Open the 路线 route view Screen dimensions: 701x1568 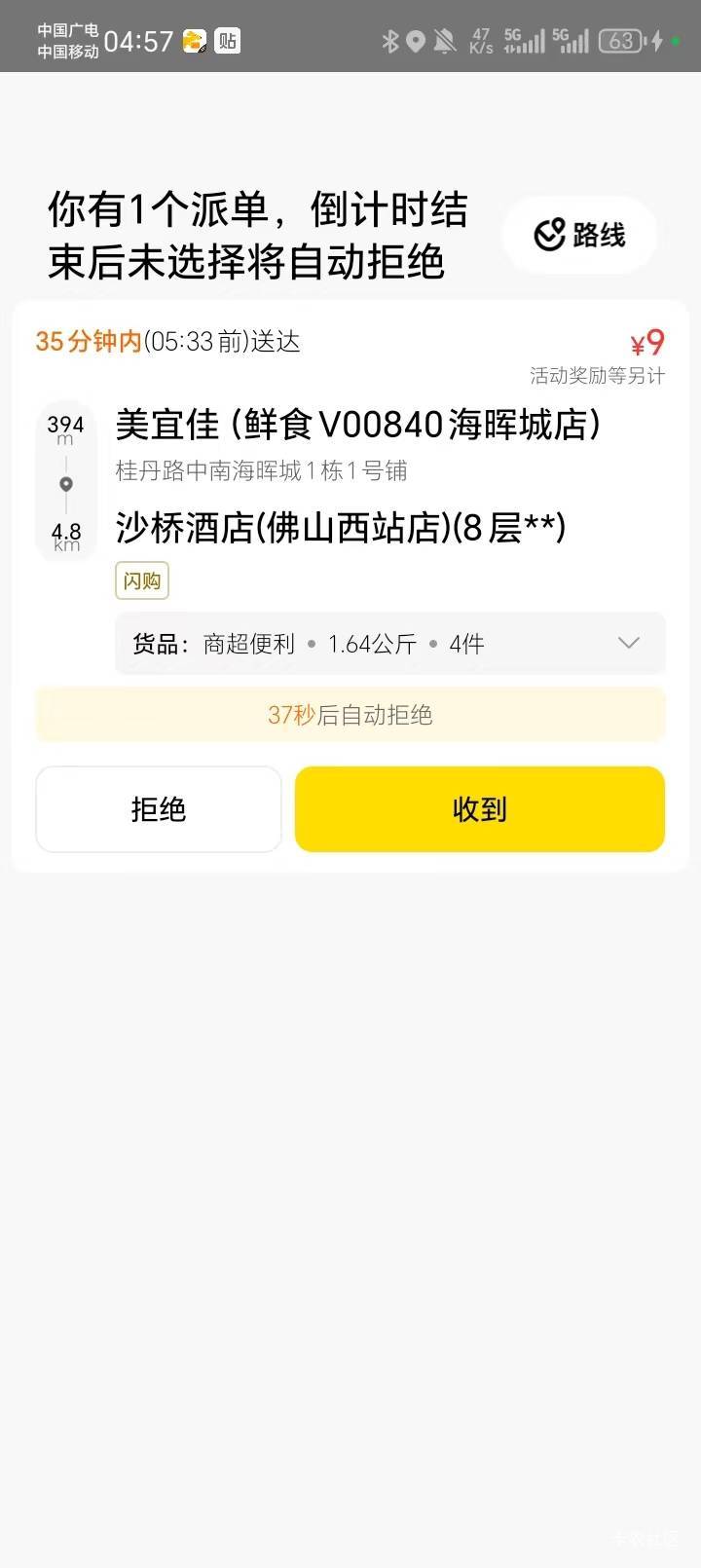(580, 235)
